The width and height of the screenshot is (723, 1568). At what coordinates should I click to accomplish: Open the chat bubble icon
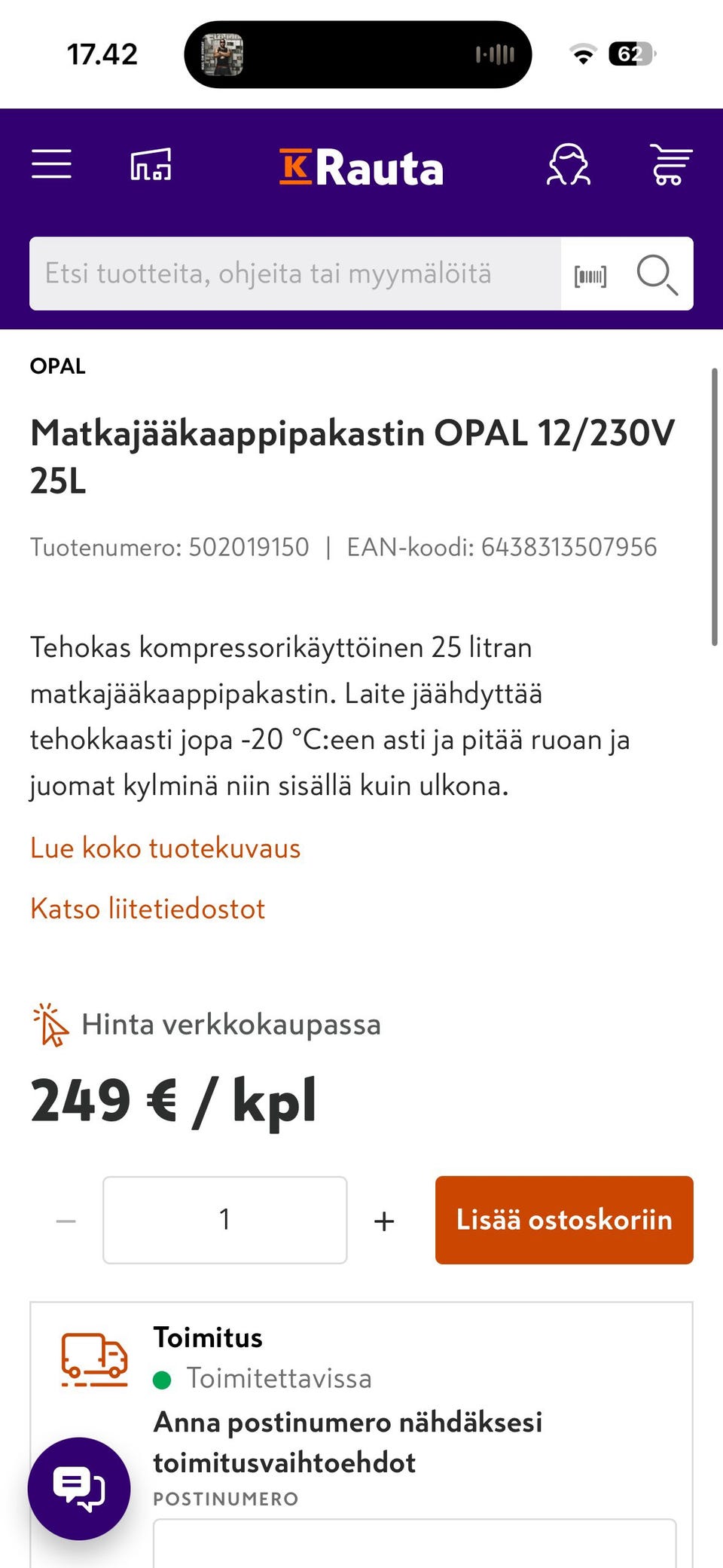[x=80, y=1487]
